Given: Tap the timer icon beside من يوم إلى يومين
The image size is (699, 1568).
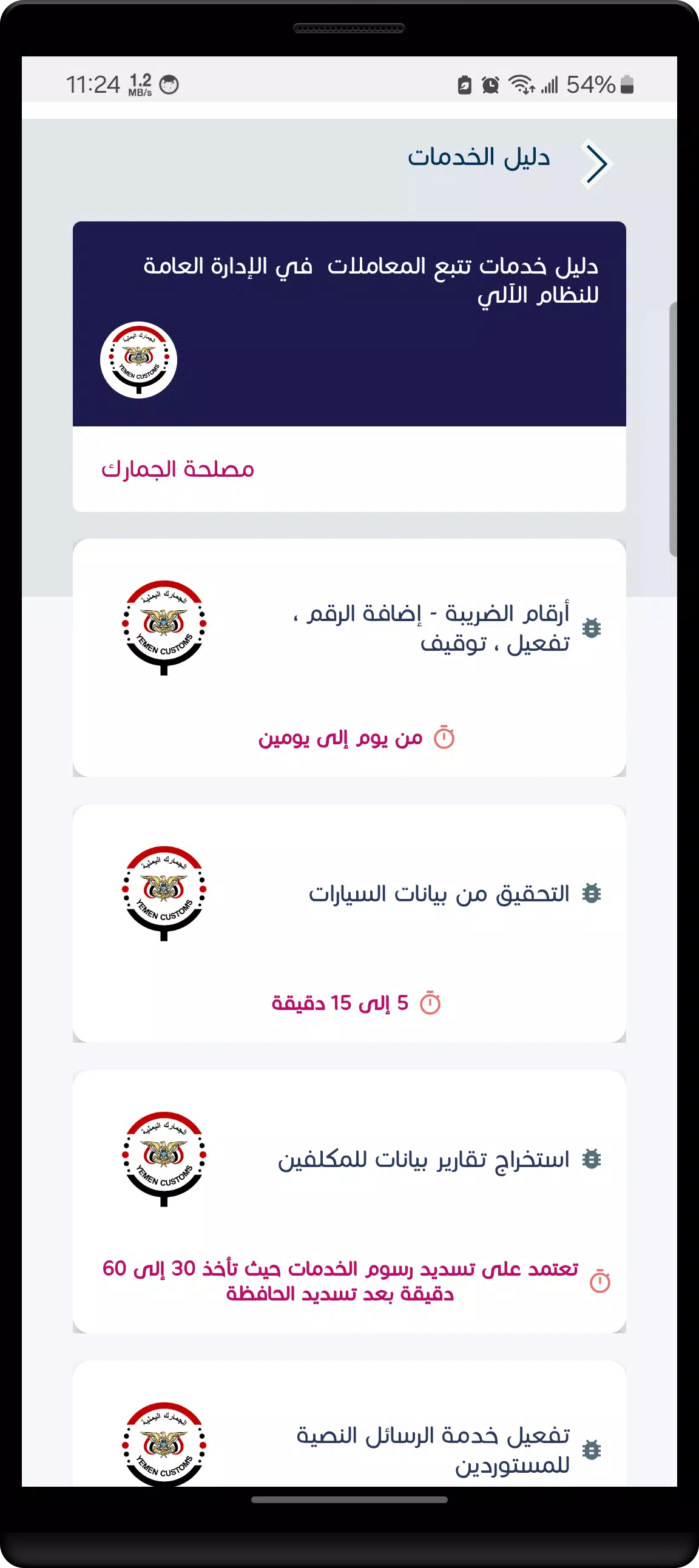Looking at the screenshot, I should pos(447,736).
